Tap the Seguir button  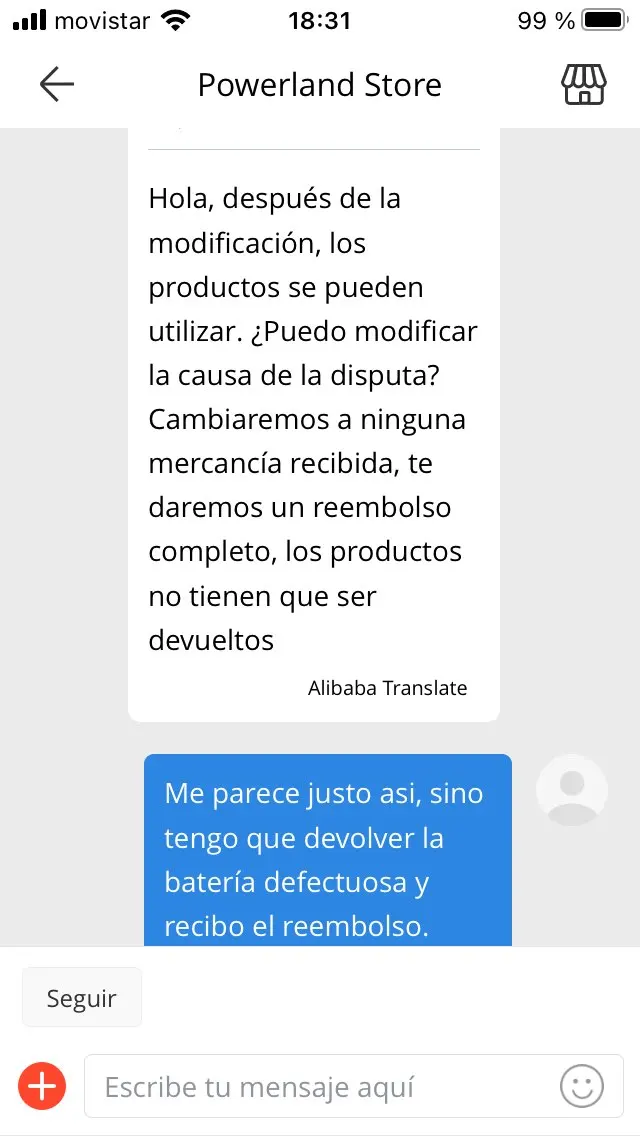(82, 998)
